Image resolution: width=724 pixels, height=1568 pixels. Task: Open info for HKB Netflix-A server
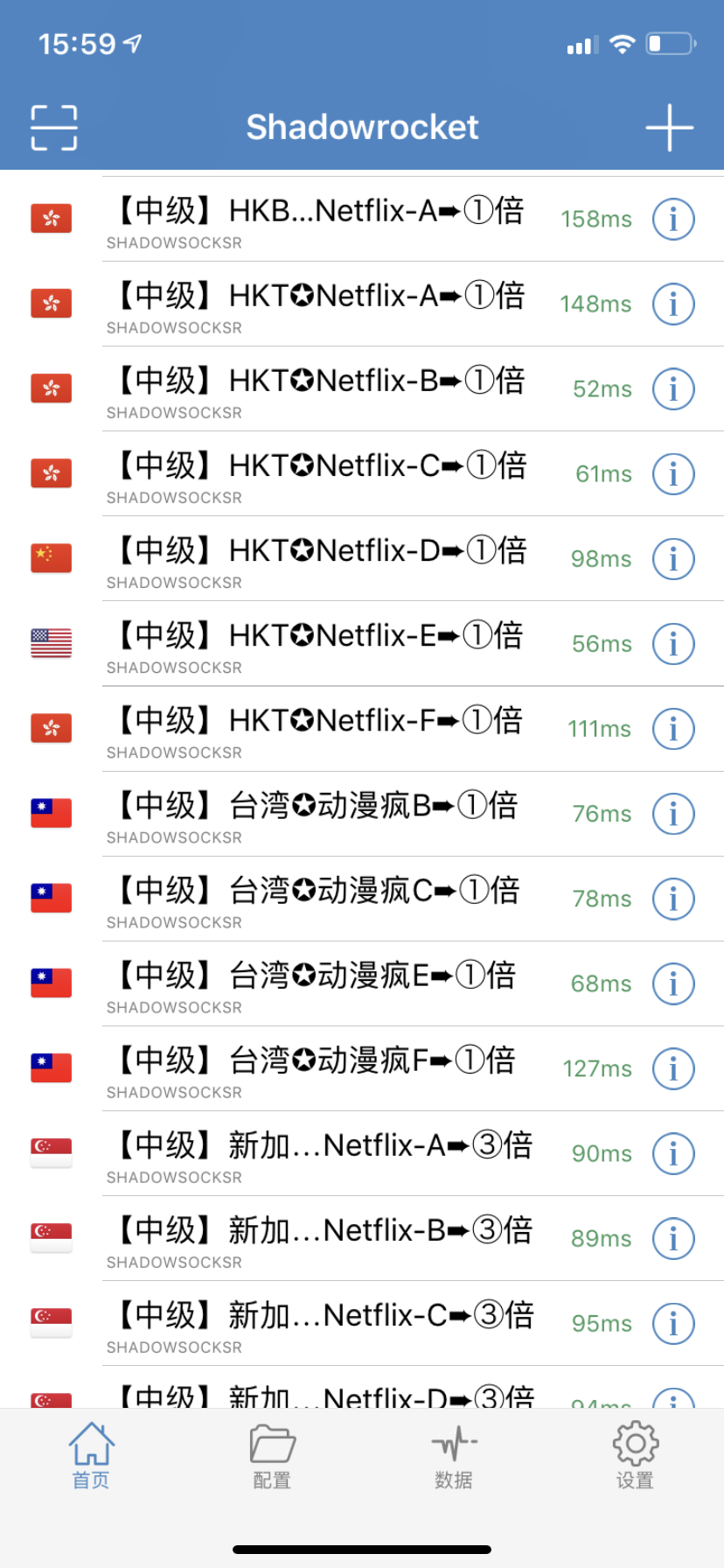pyautogui.click(x=673, y=219)
